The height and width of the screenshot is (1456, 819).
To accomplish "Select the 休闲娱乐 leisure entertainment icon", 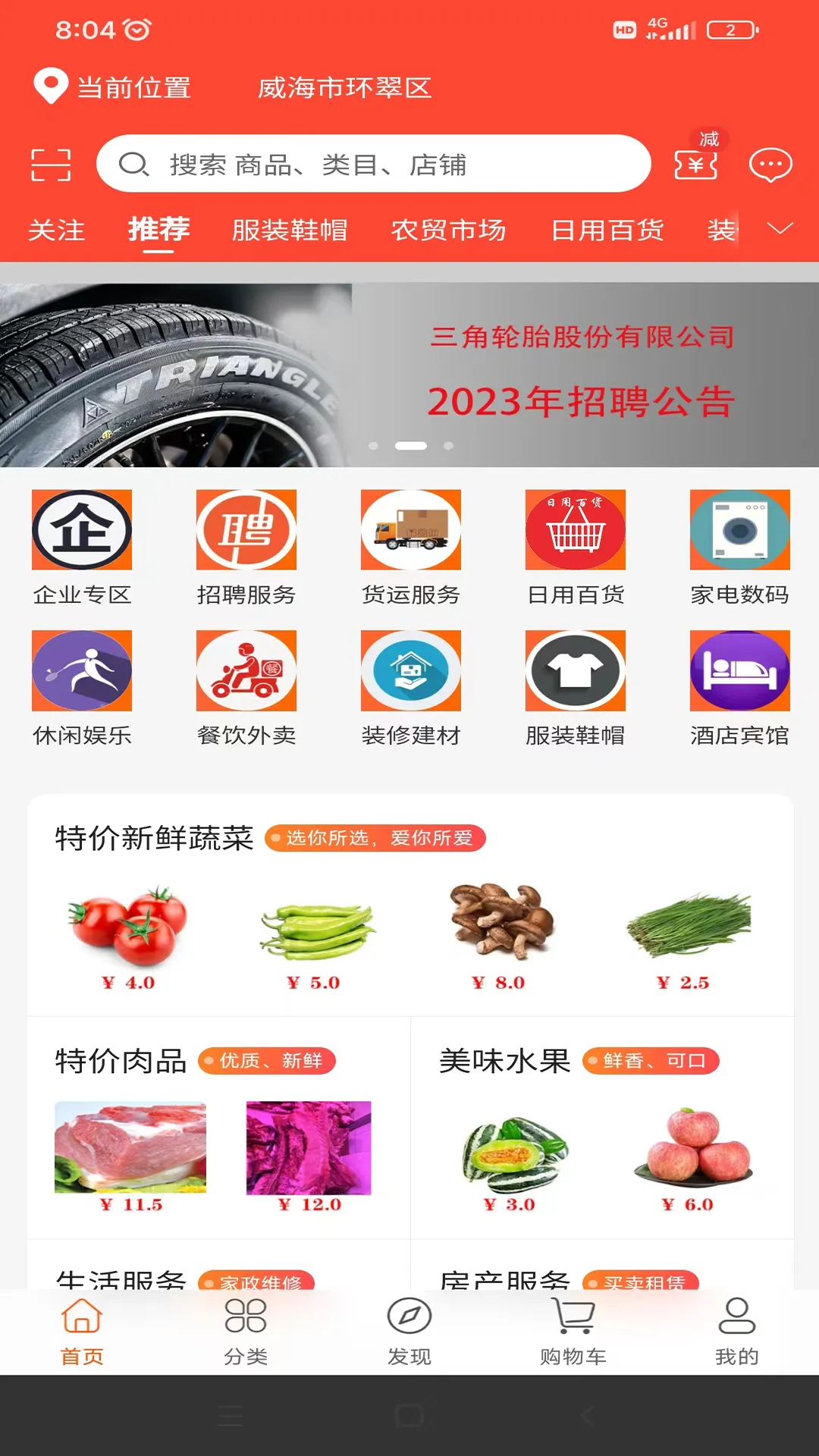I will tap(80, 671).
